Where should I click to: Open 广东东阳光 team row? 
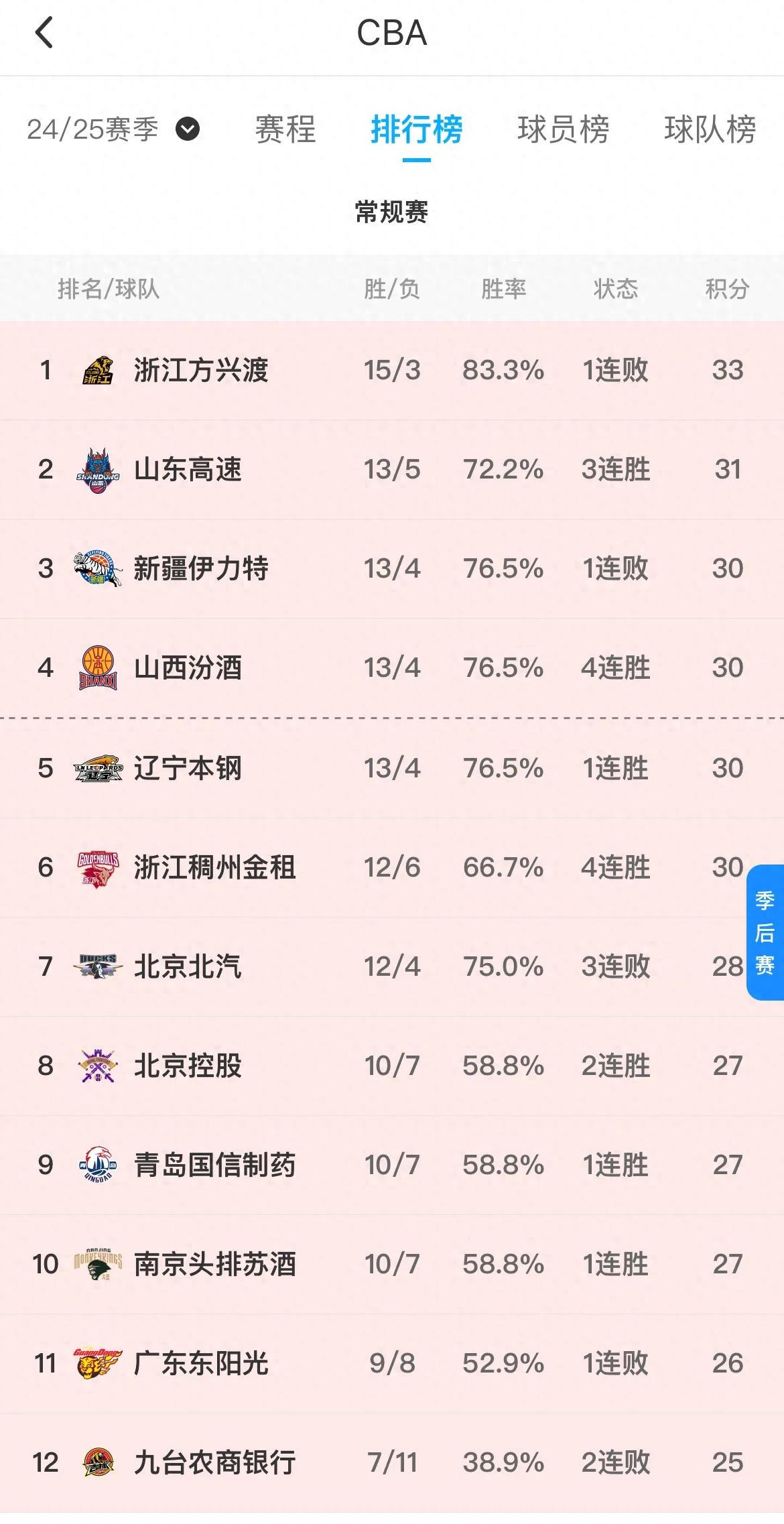(x=201, y=1363)
